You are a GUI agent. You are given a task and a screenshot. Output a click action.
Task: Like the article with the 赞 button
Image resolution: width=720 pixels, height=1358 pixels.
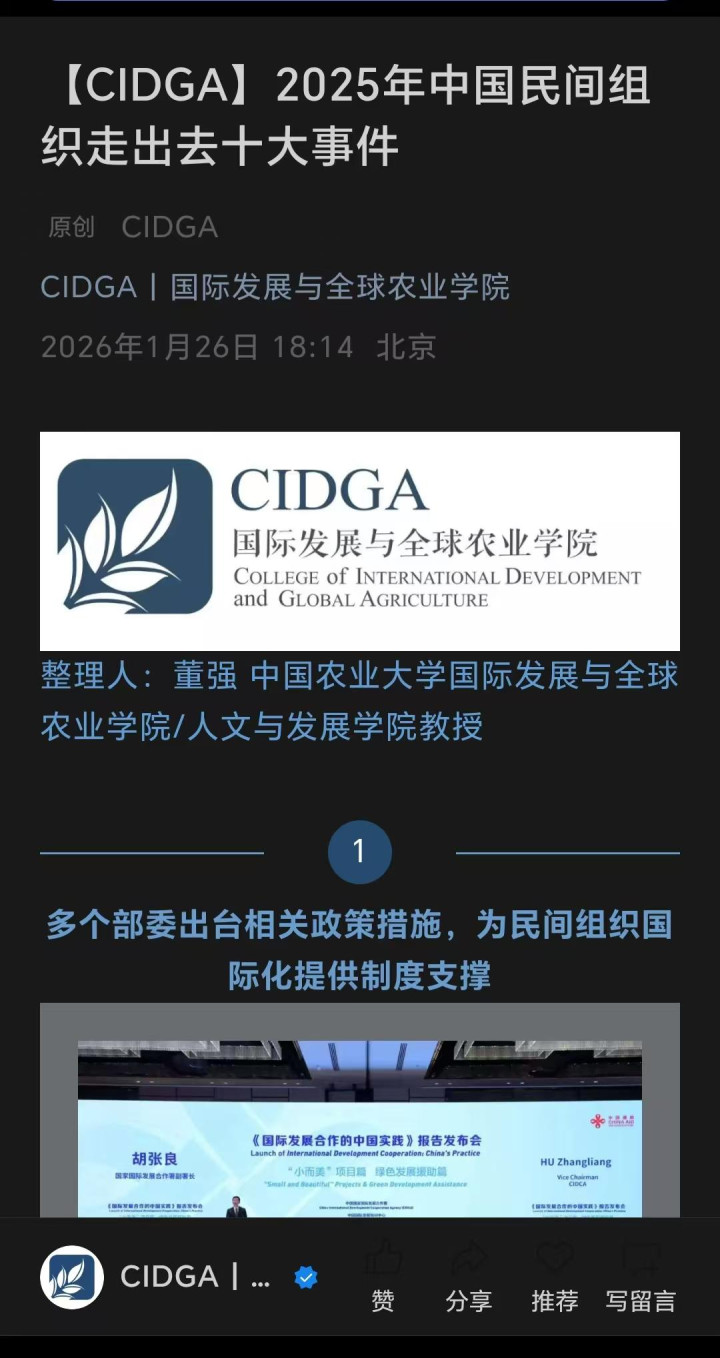point(383,1276)
